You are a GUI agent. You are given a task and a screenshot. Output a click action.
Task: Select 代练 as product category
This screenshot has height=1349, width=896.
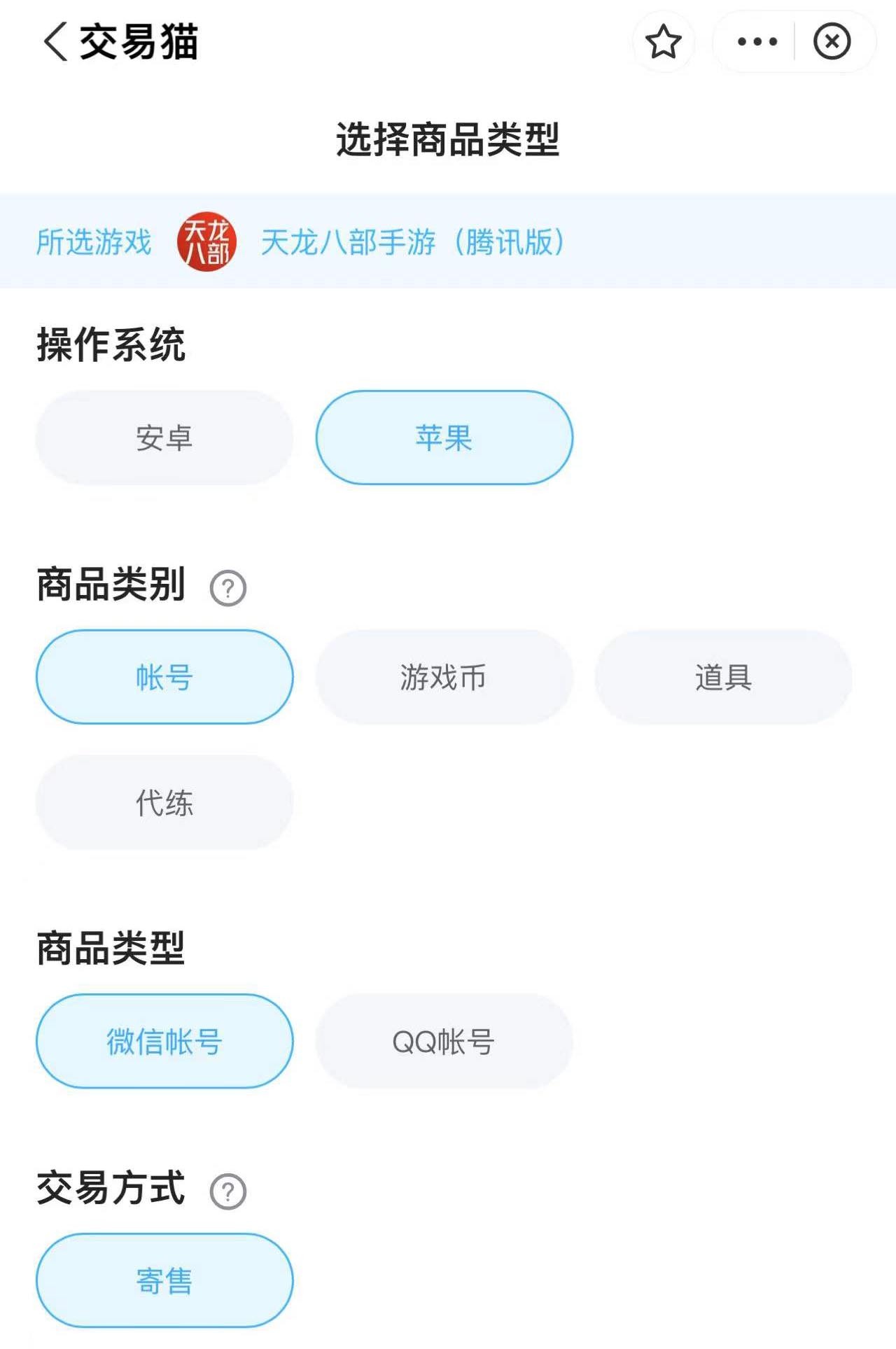point(164,803)
